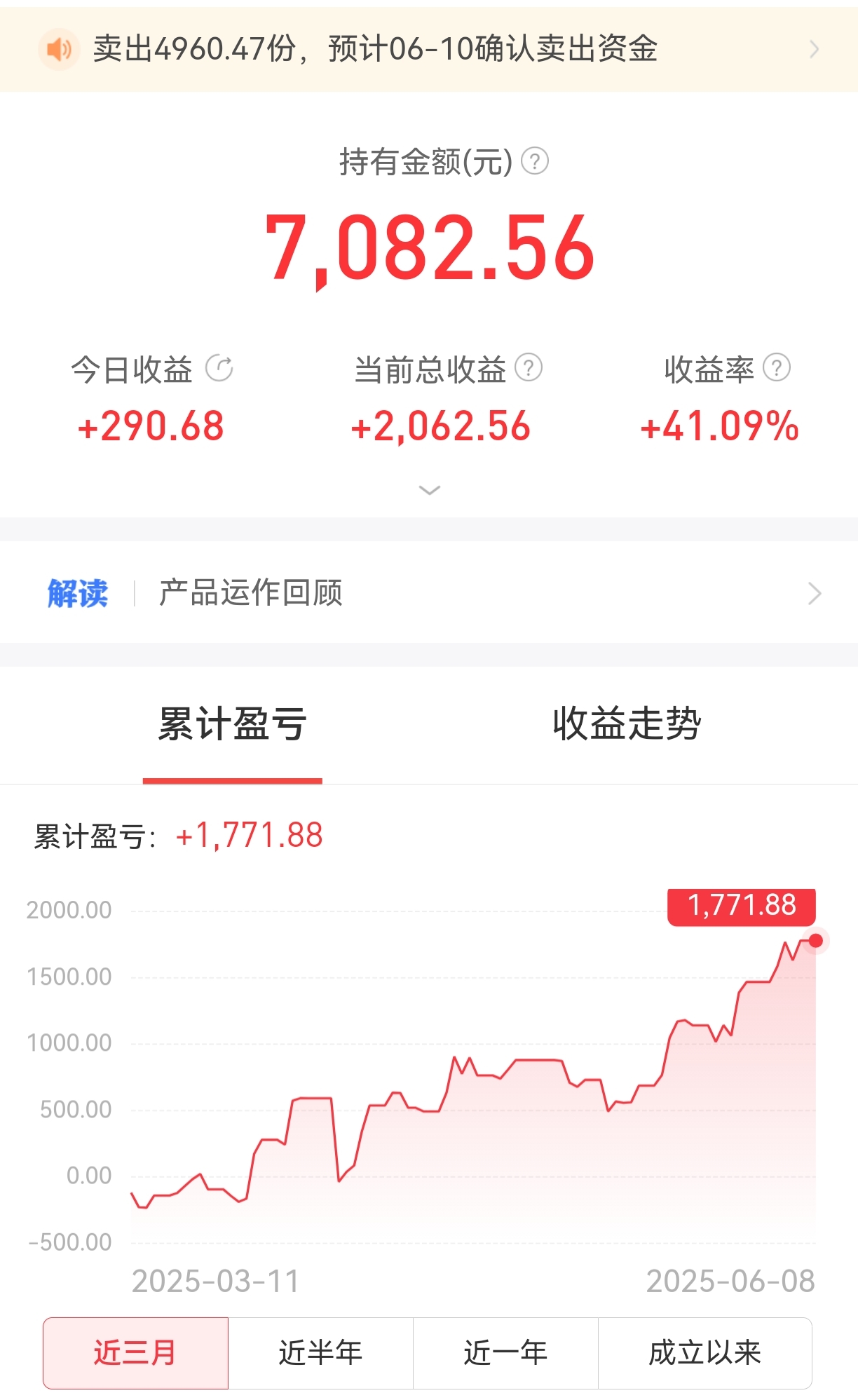Expand more earnings details chevron
Image resolution: width=858 pixels, height=1400 pixels.
[x=429, y=489]
